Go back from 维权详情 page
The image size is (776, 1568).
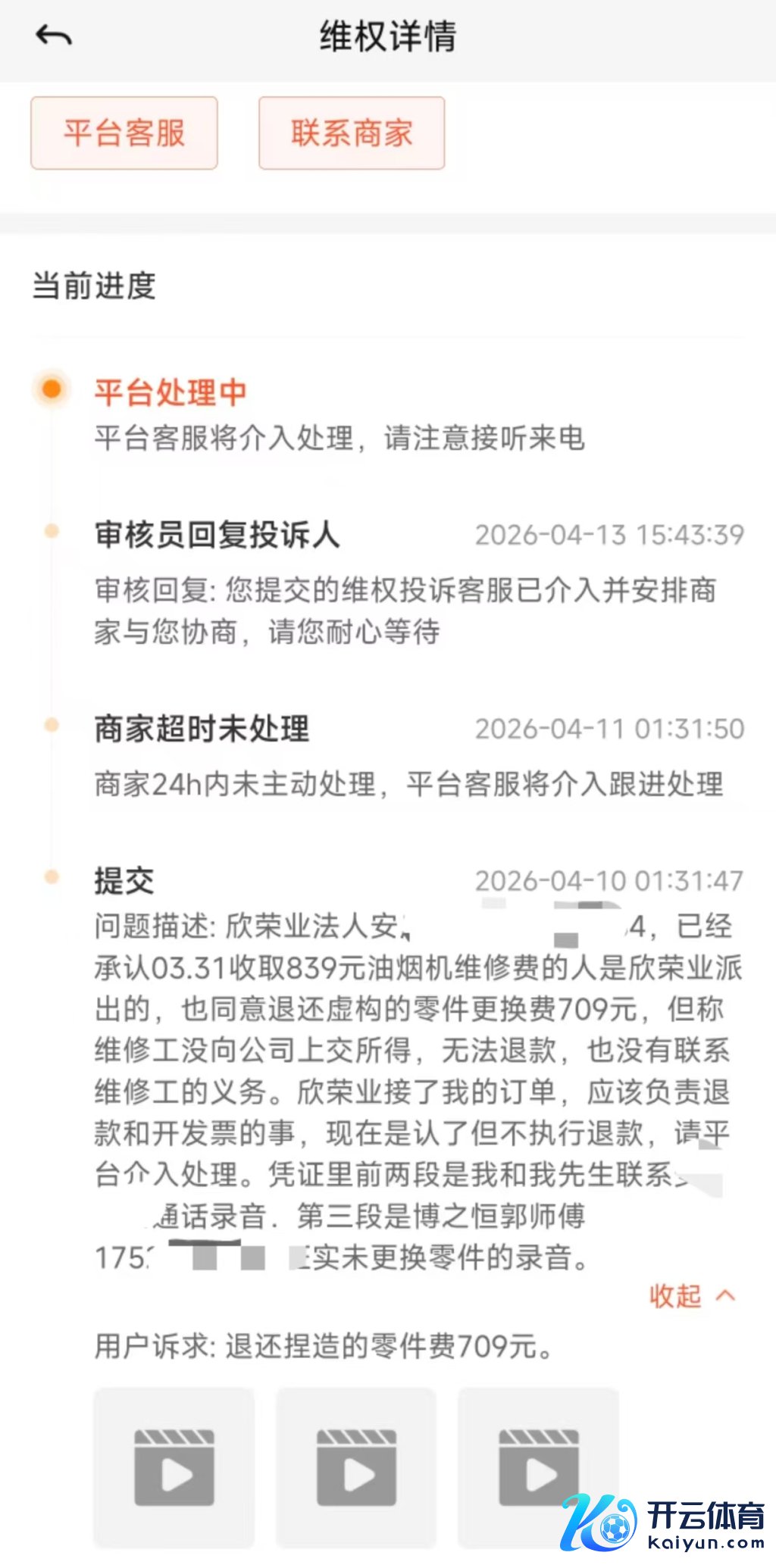[54, 36]
